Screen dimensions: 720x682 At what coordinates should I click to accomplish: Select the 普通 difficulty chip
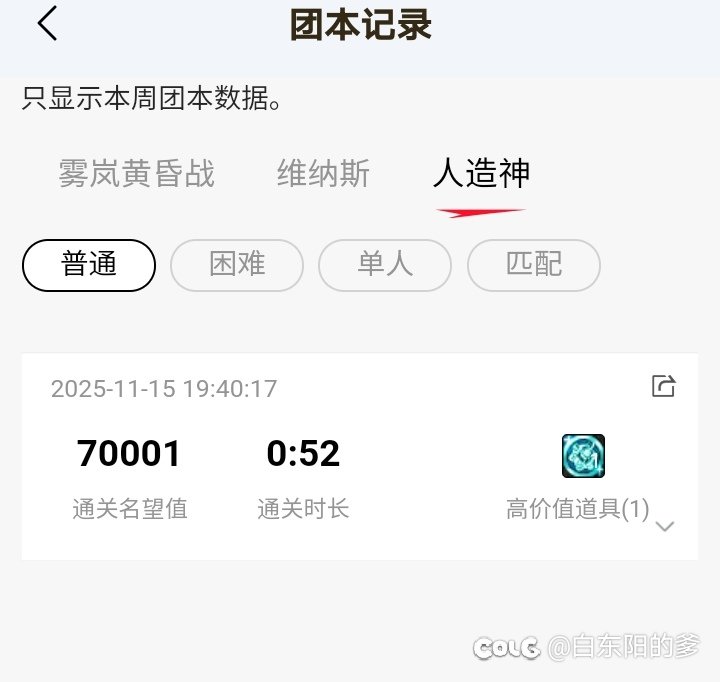[89, 265]
